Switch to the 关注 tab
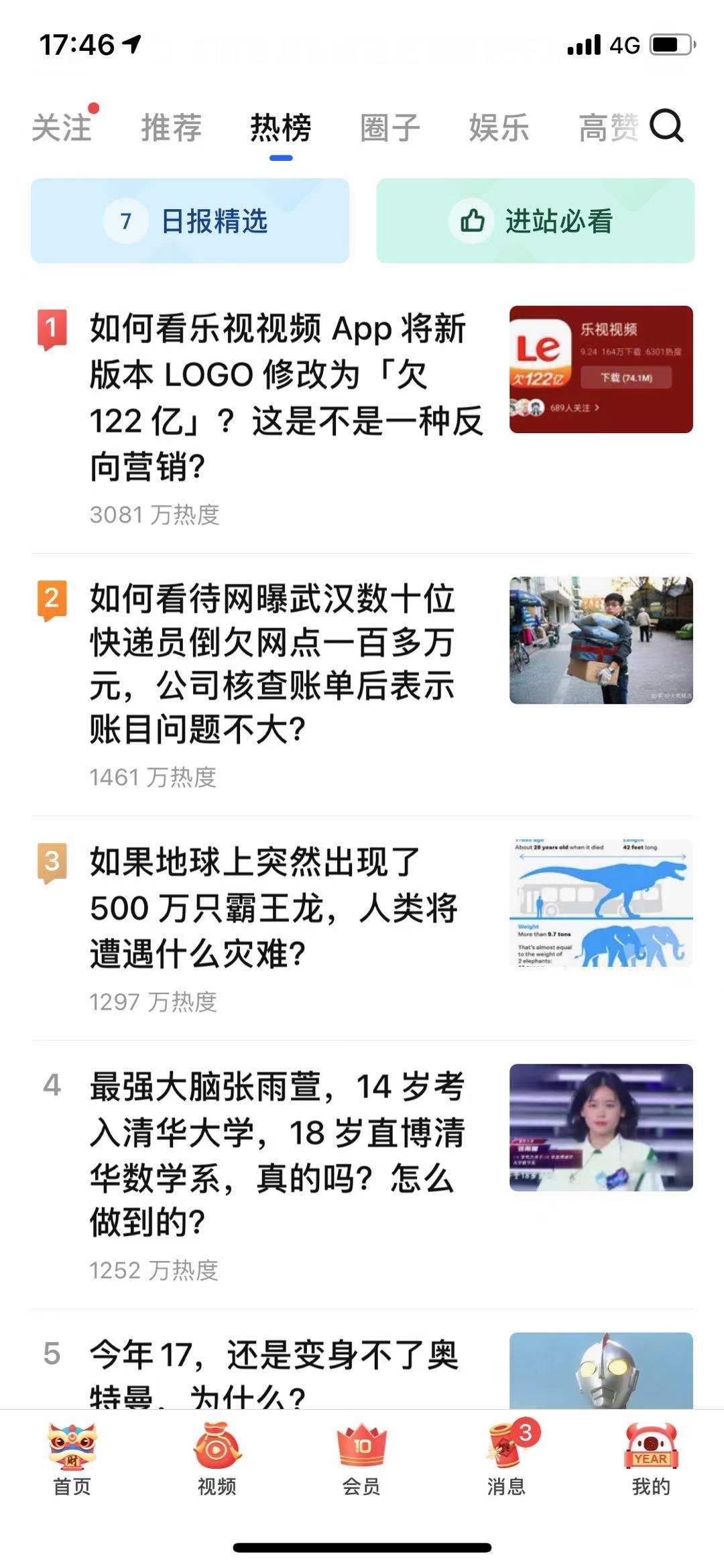Screen dimensions: 724x1568 coord(62,127)
